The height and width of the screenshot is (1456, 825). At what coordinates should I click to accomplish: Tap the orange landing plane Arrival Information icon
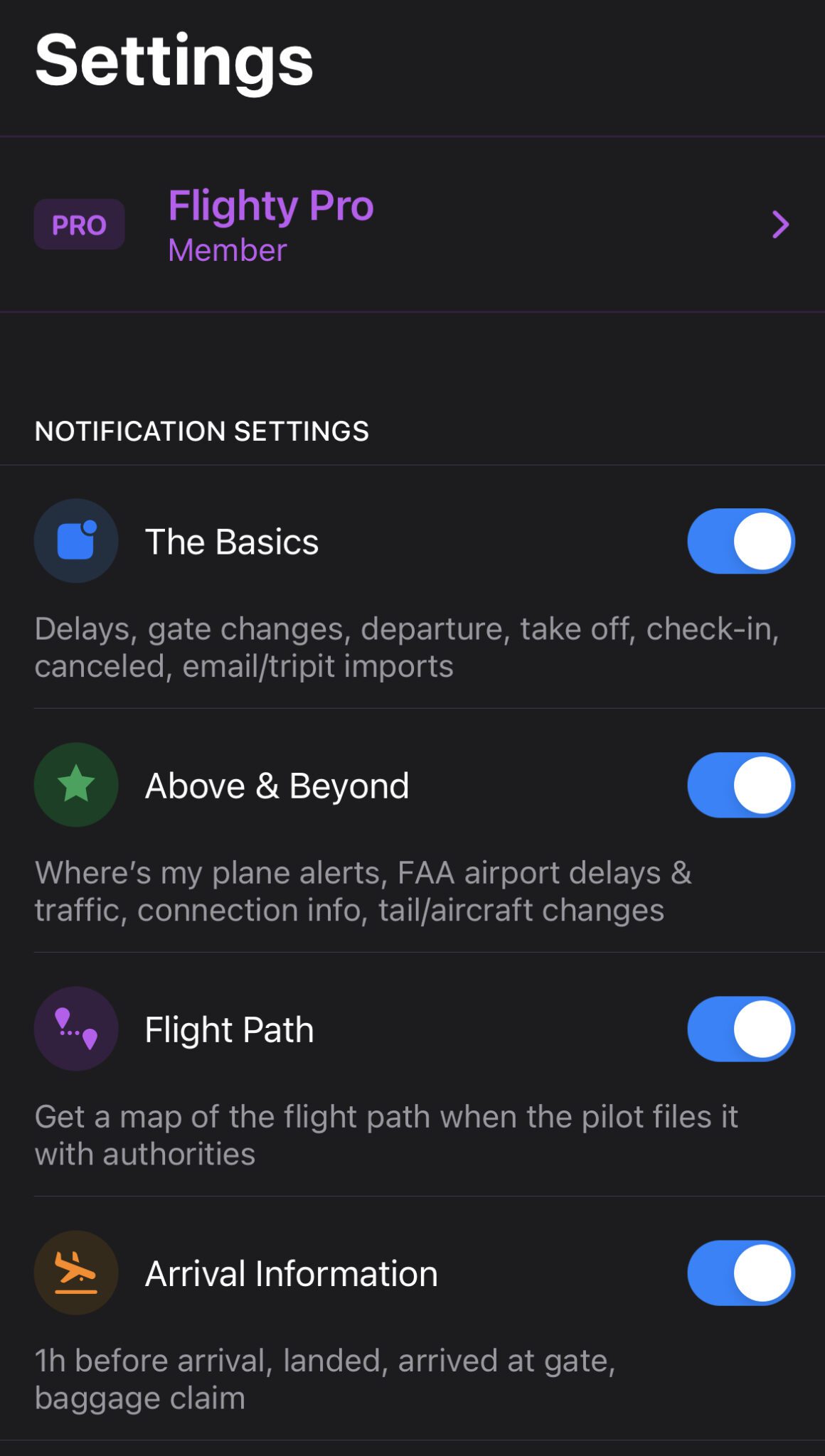click(75, 1273)
